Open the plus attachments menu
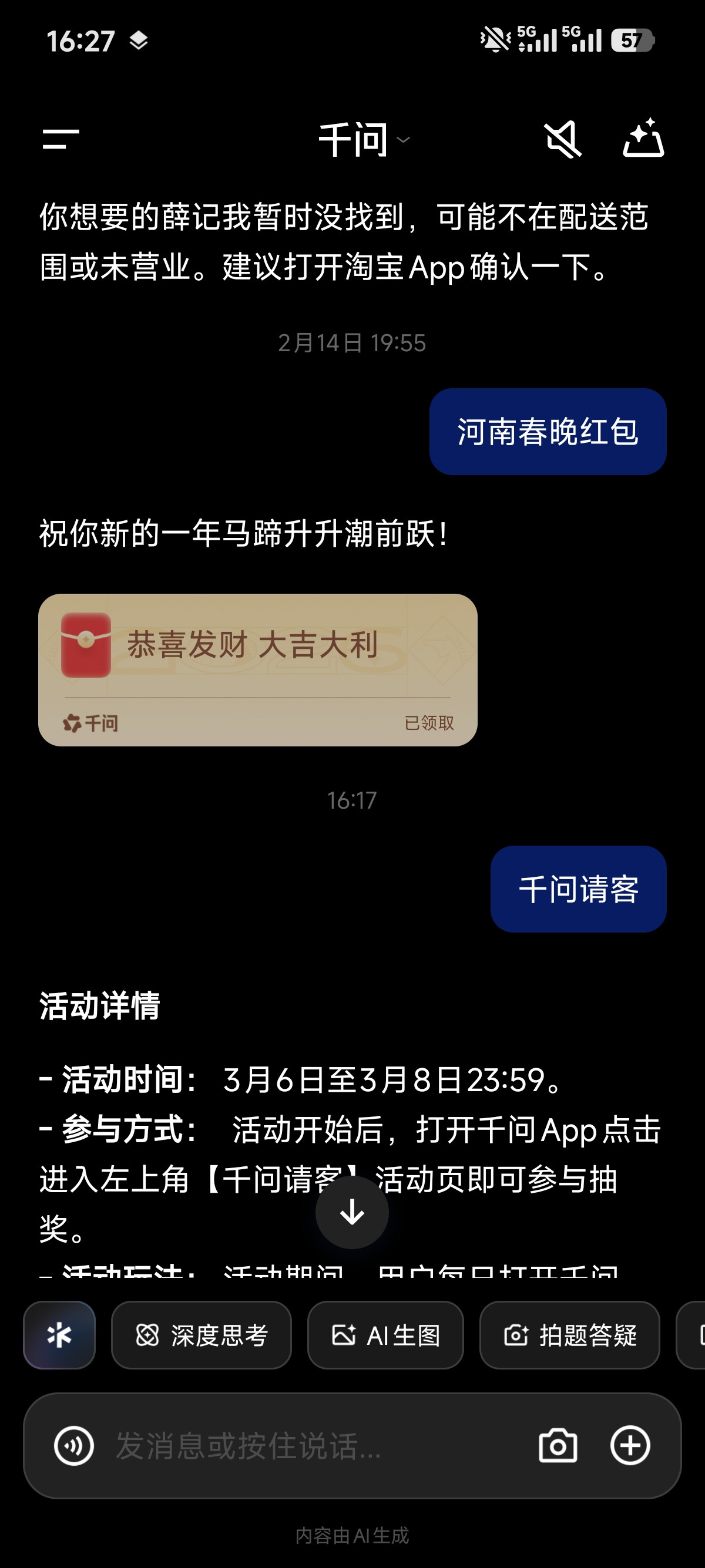 pyautogui.click(x=630, y=1446)
